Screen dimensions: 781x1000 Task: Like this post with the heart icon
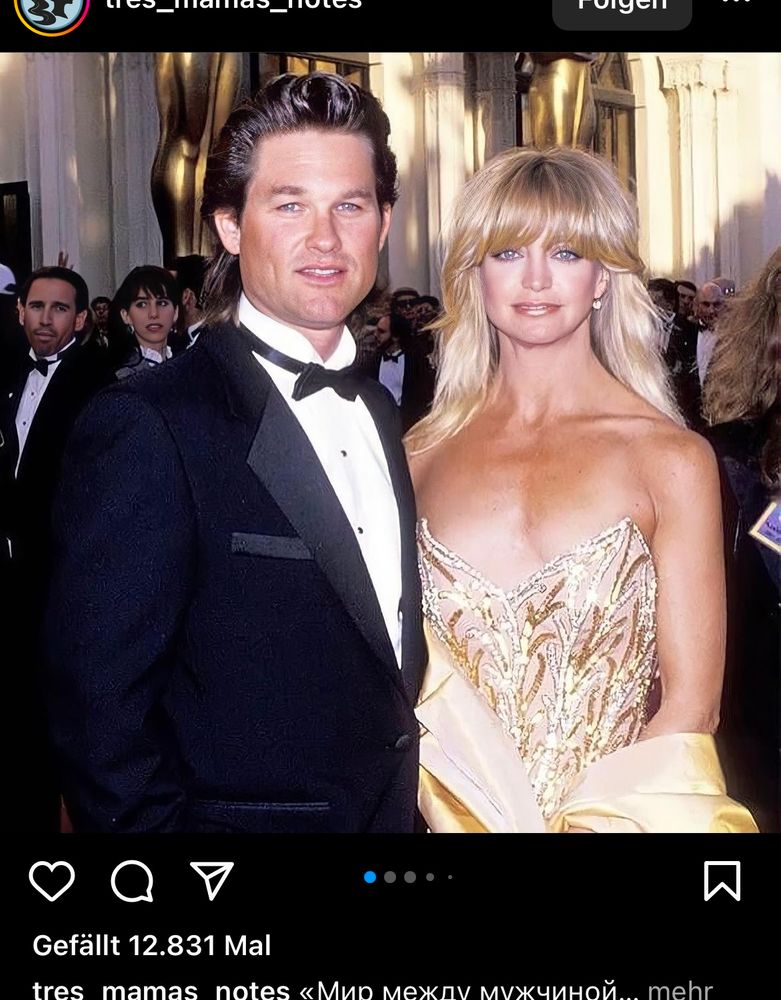(x=51, y=881)
